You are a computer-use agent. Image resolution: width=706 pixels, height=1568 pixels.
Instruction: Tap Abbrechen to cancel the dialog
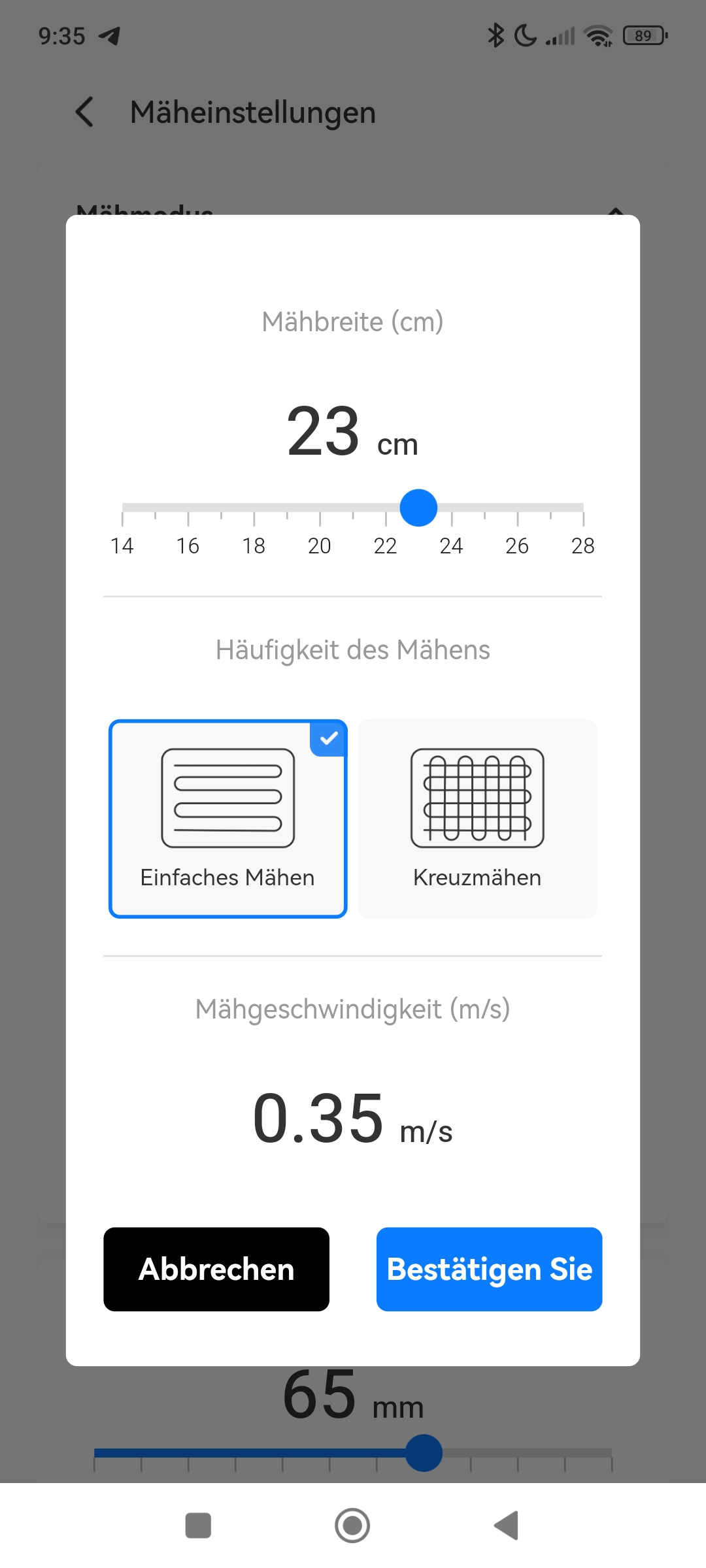click(216, 1269)
